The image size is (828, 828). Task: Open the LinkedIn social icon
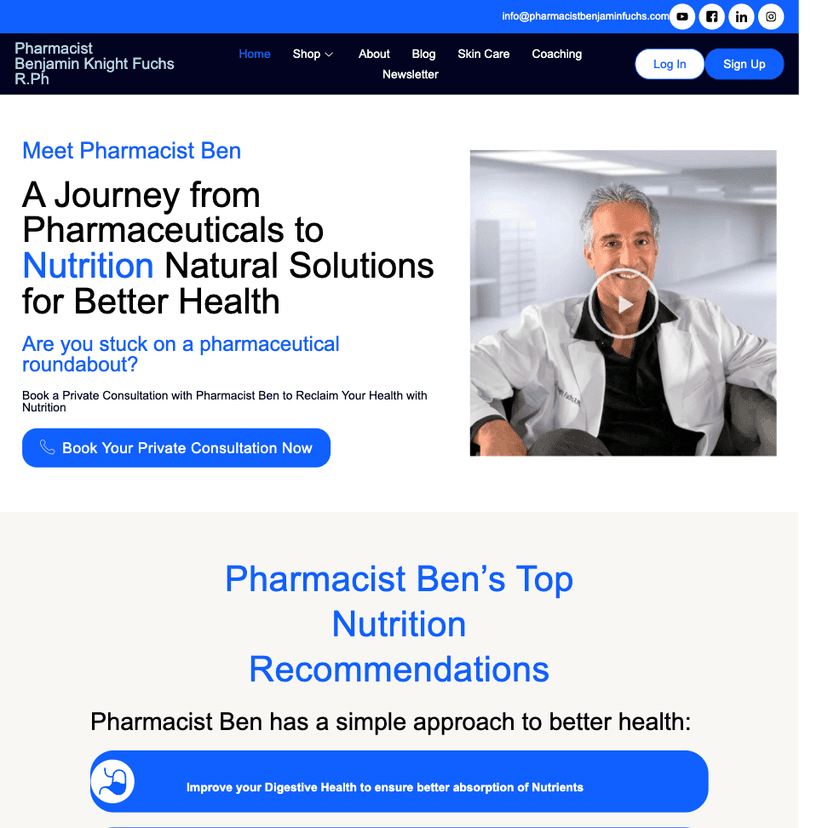(741, 17)
